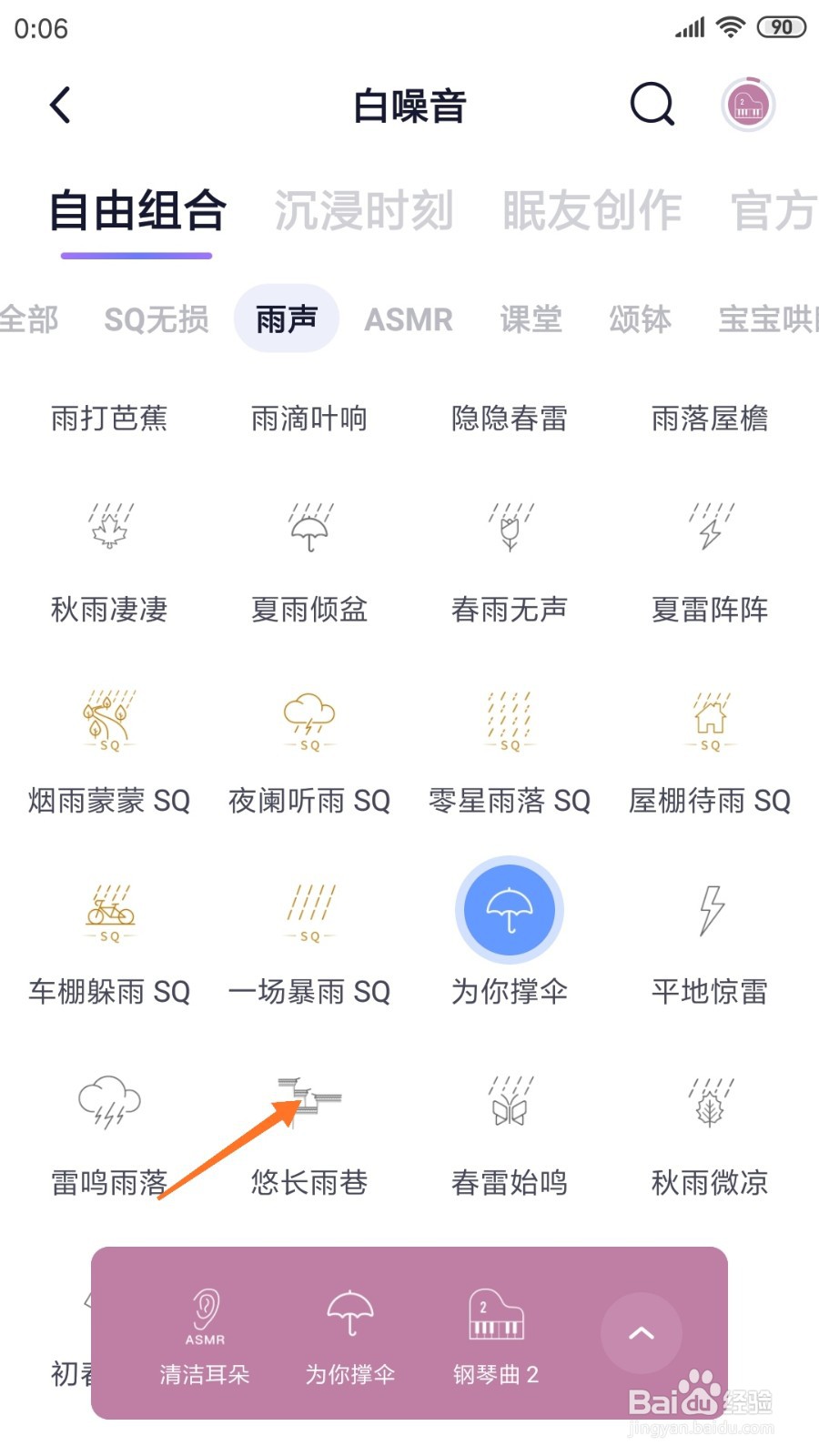Expand the pink mix panel arrow

tap(642, 1333)
